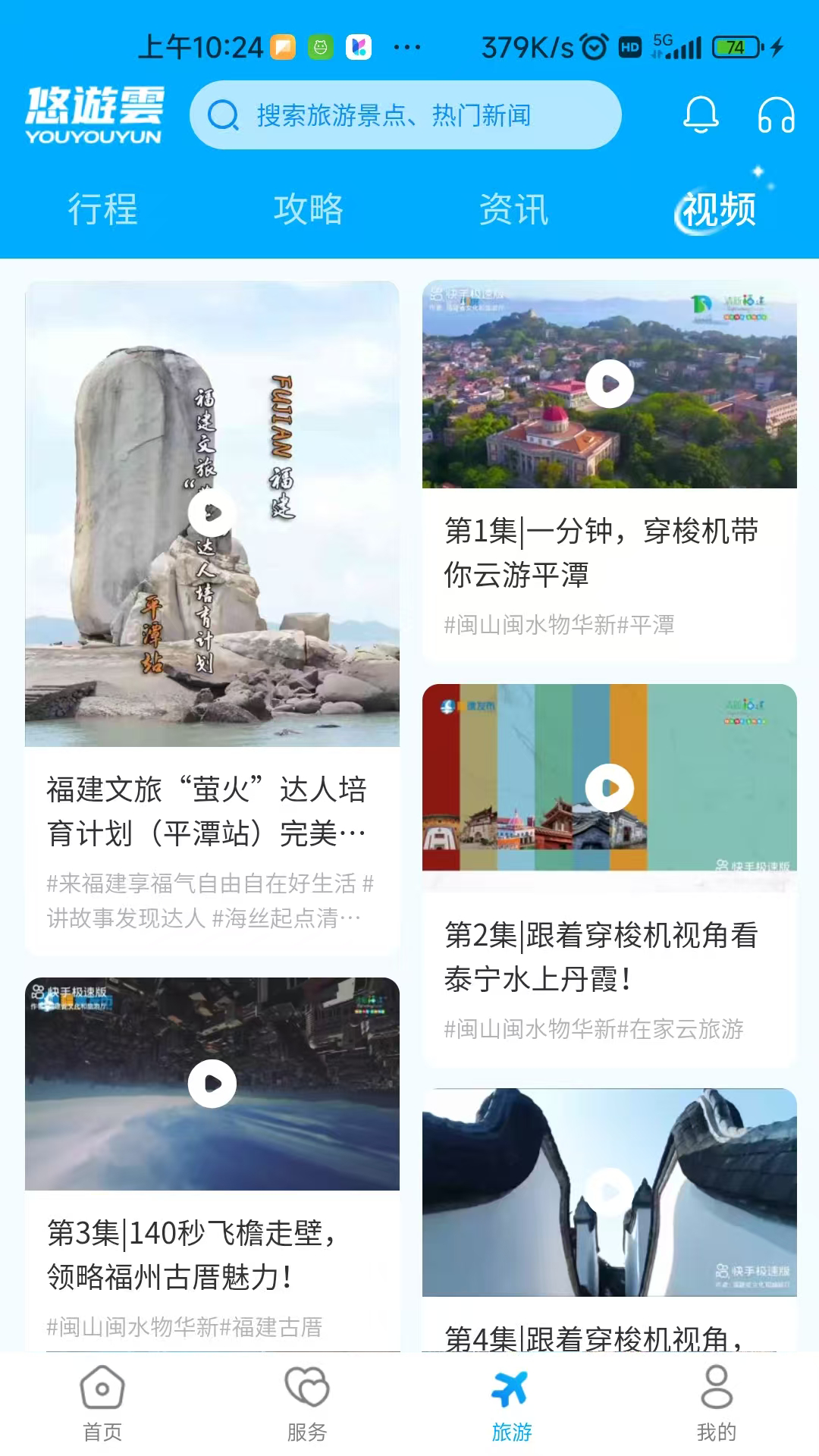Screen dimensions: 819x1456
Task: Open the 资讯 tab
Action: tap(512, 210)
